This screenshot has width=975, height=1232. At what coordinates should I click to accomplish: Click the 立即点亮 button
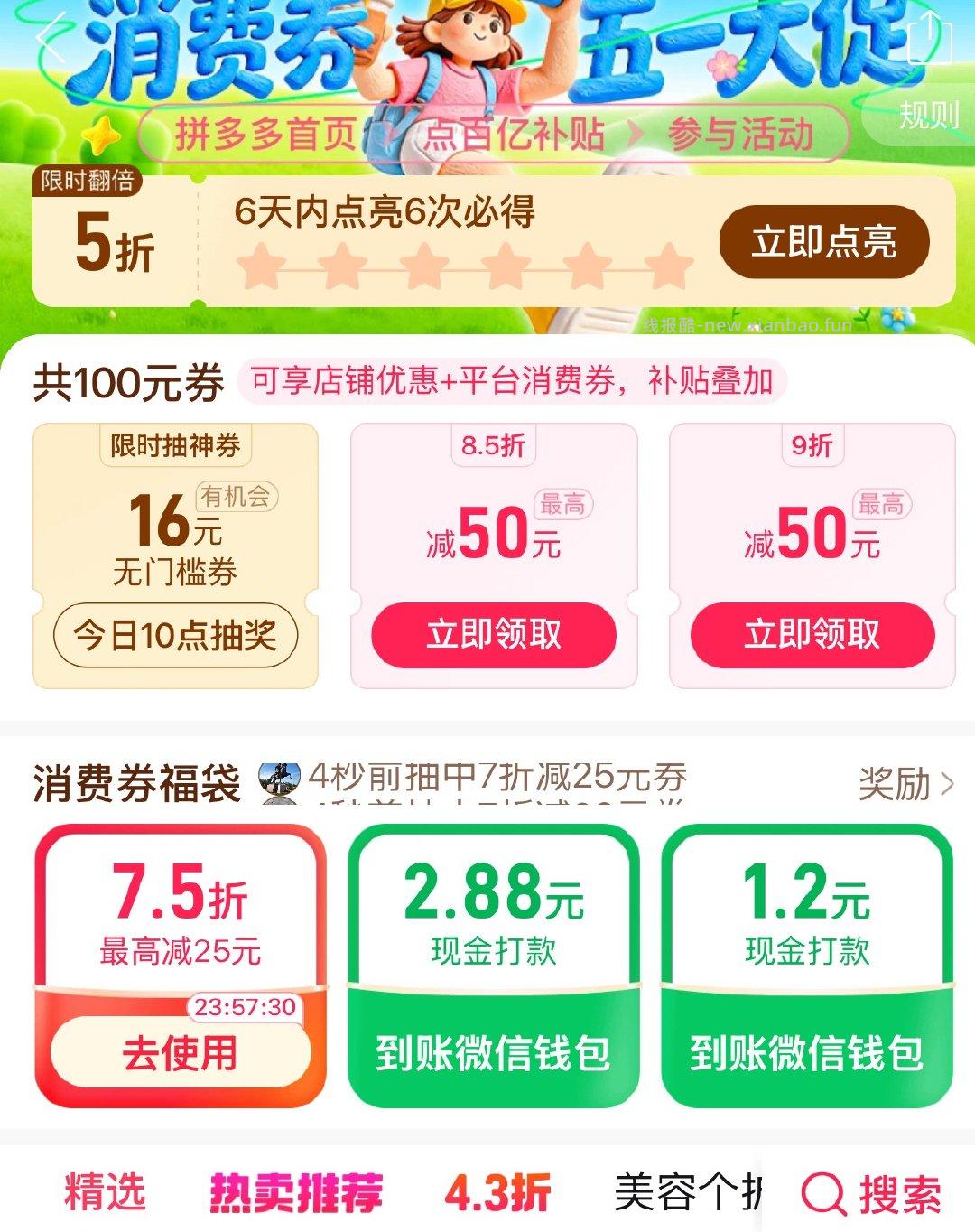point(824,244)
